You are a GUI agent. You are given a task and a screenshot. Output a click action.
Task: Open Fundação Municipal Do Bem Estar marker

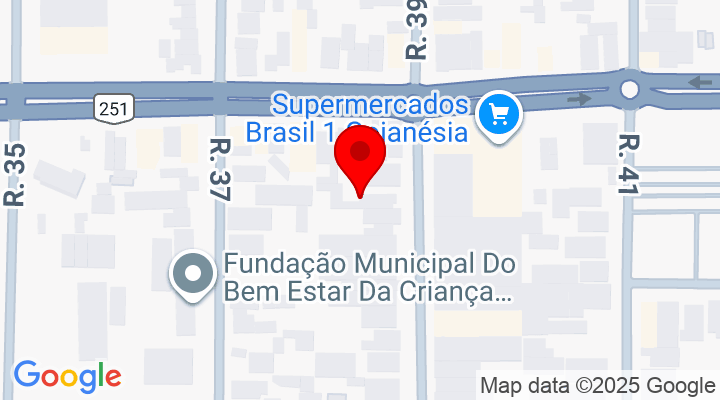click(x=192, y=274)
